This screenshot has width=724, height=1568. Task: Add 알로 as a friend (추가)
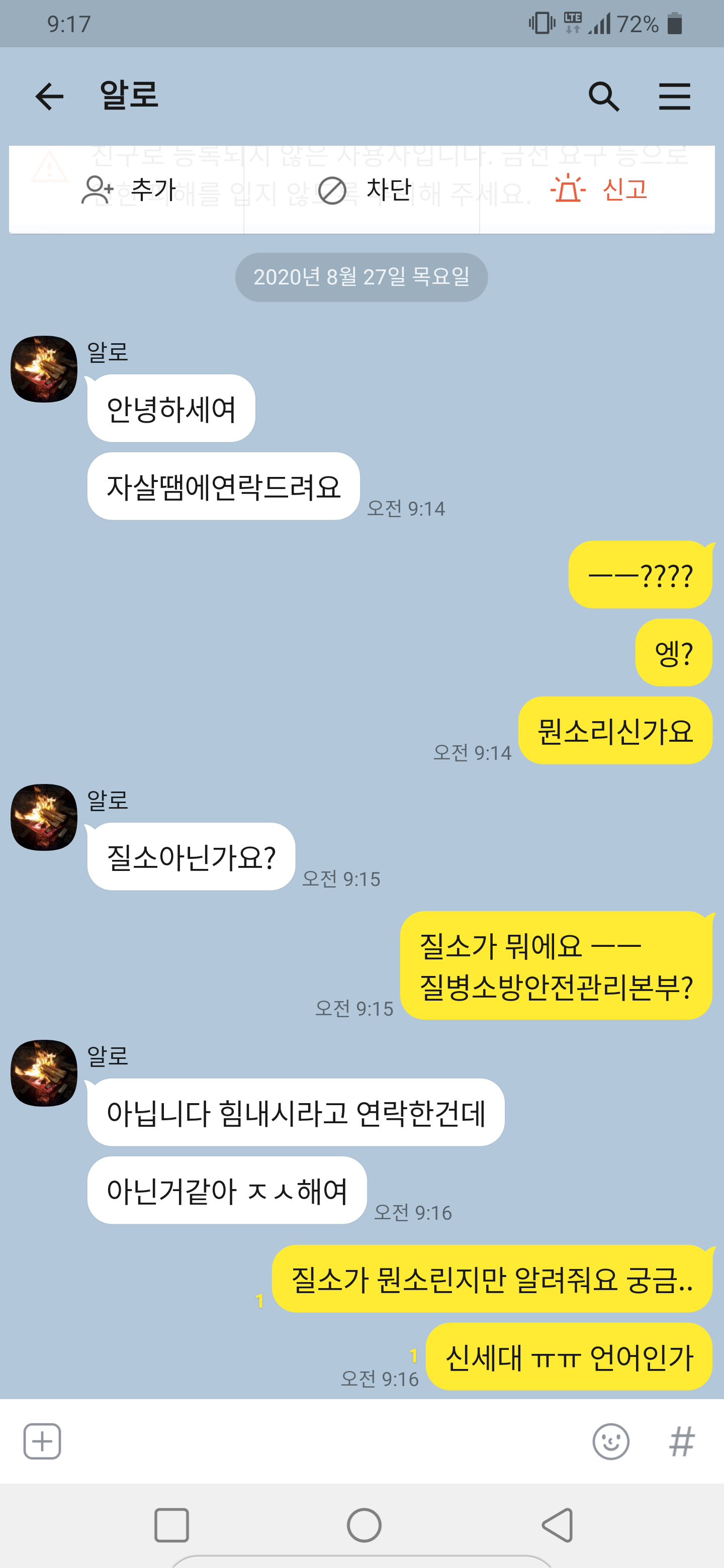pyautogui.click(x=128, y=190)
